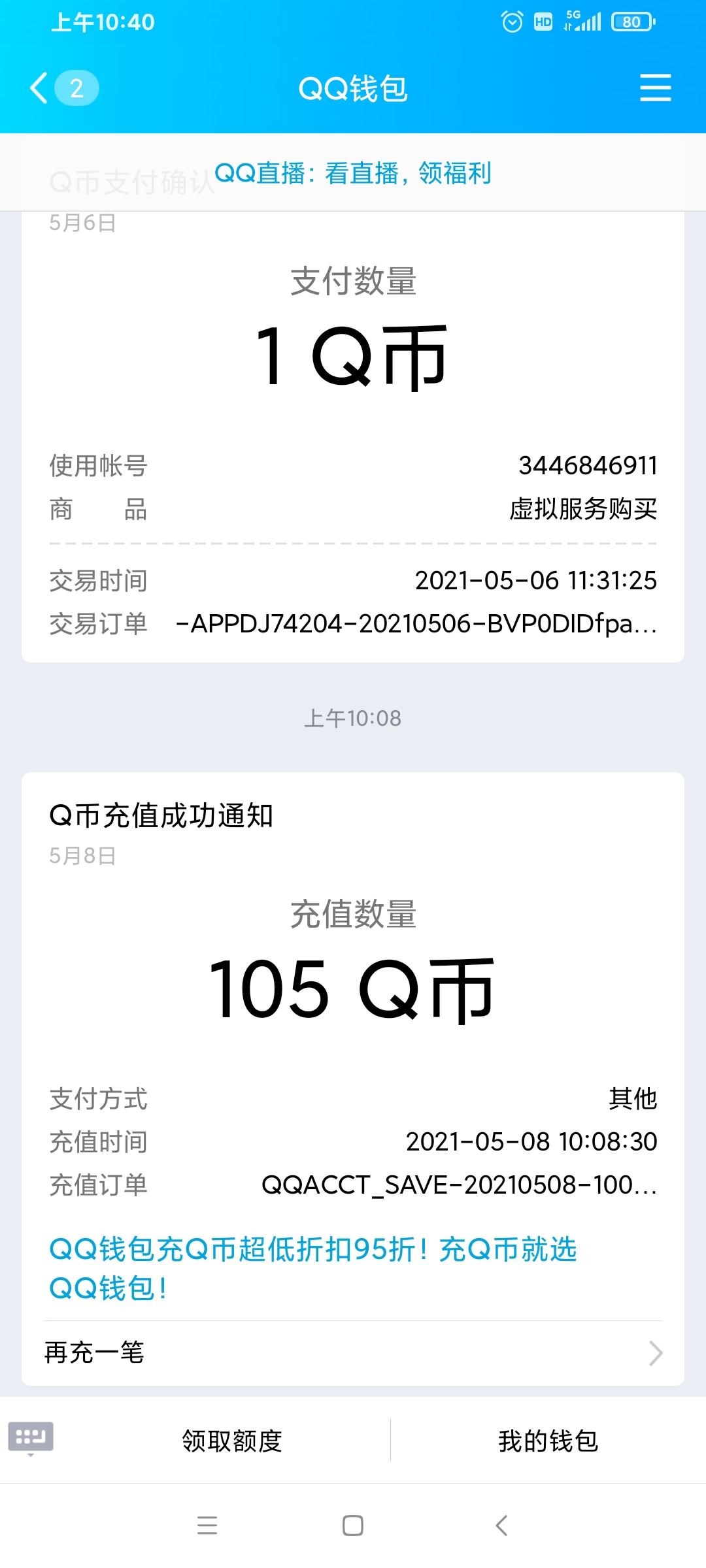Open the hamburger menu in QQ钱包 header

coord(655,88)
